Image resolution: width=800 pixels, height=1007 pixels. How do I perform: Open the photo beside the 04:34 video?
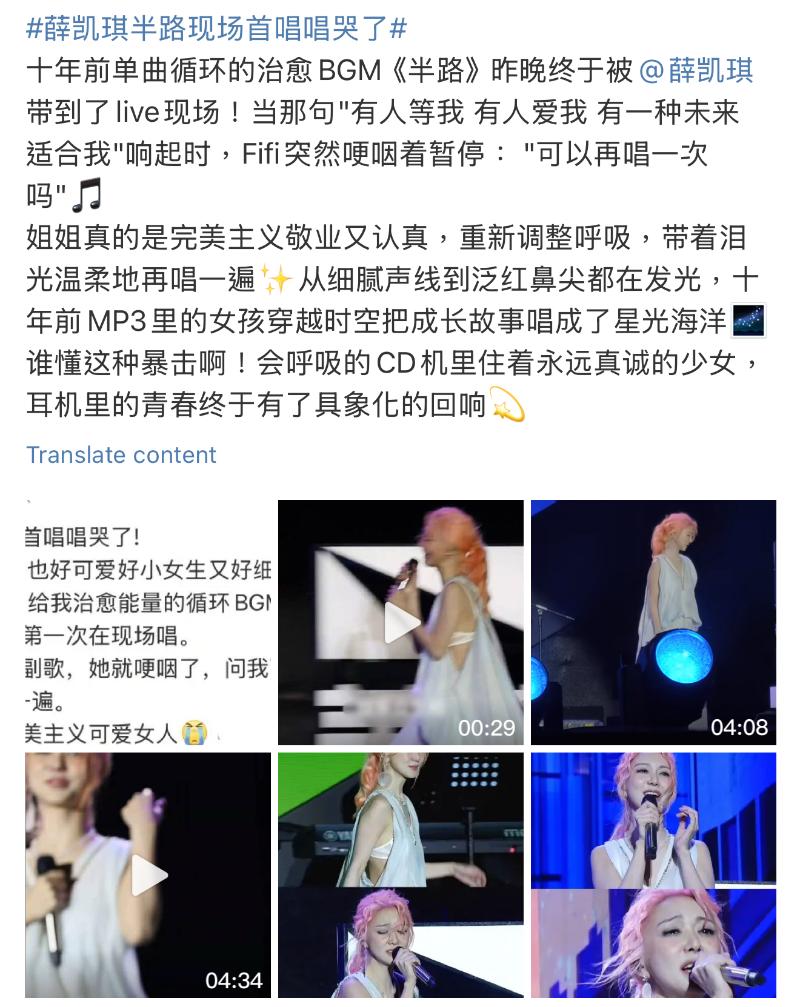point(401,876)
